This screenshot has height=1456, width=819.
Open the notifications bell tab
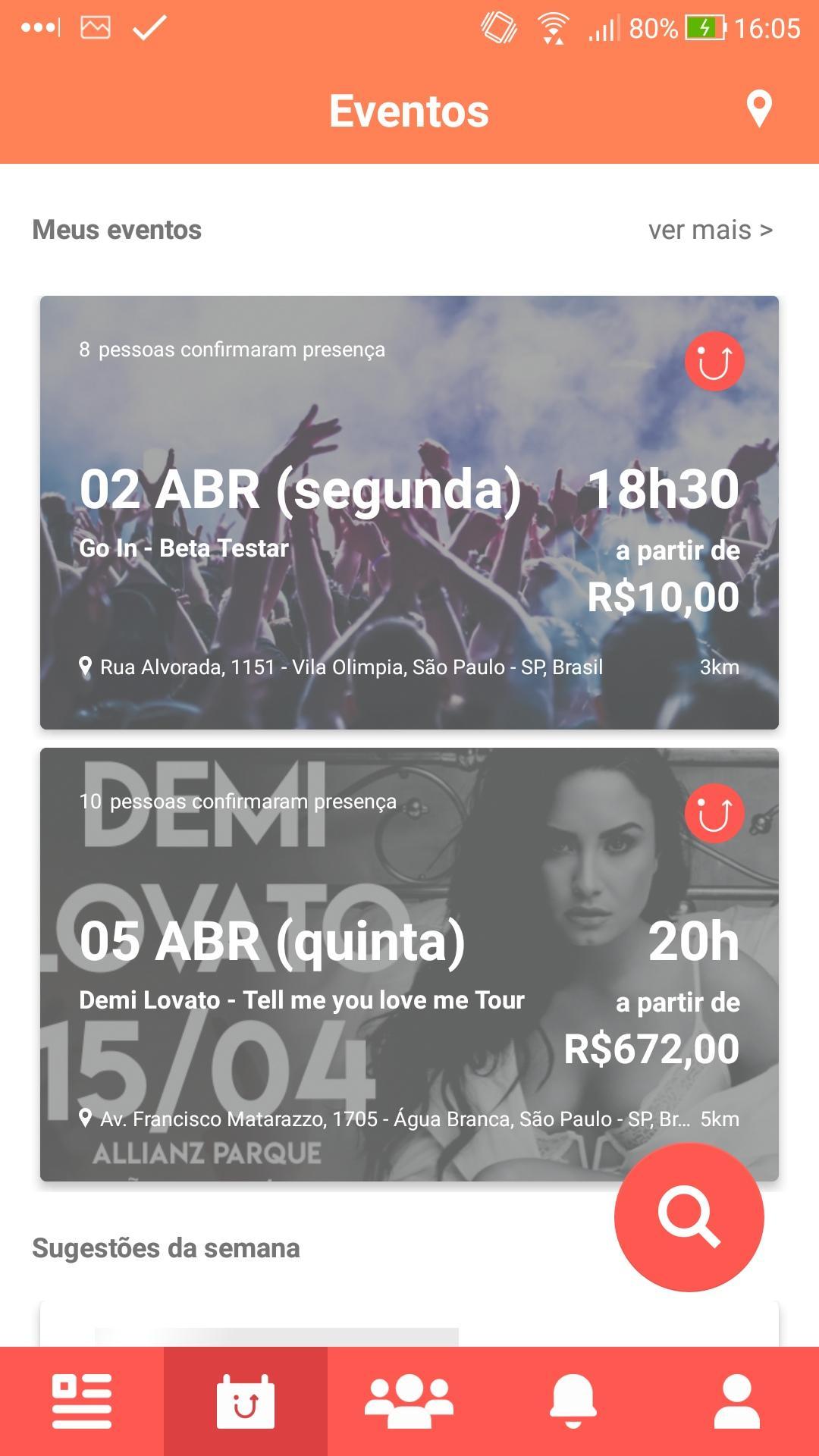(573, 1401)
